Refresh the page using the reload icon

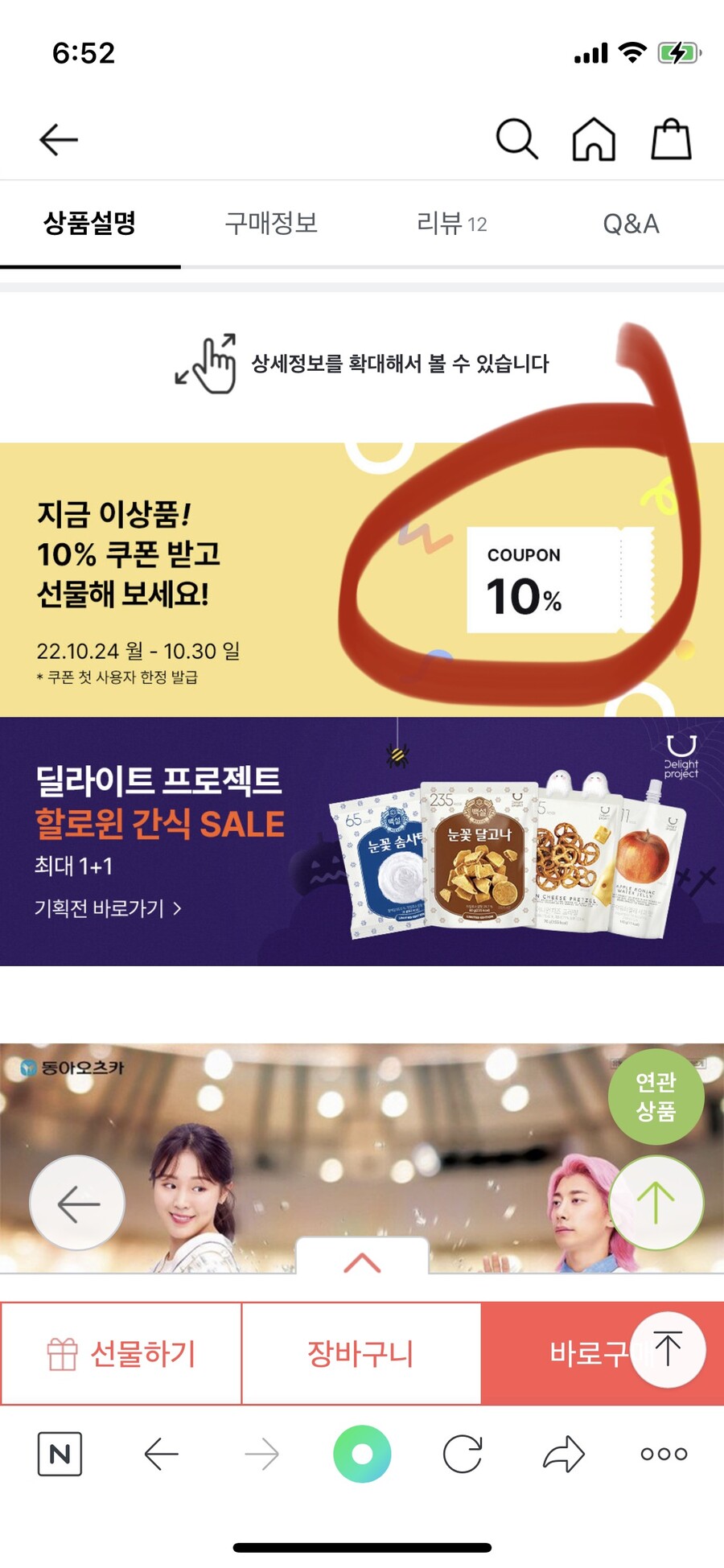pyautogui.click(x=461, y=1454)
